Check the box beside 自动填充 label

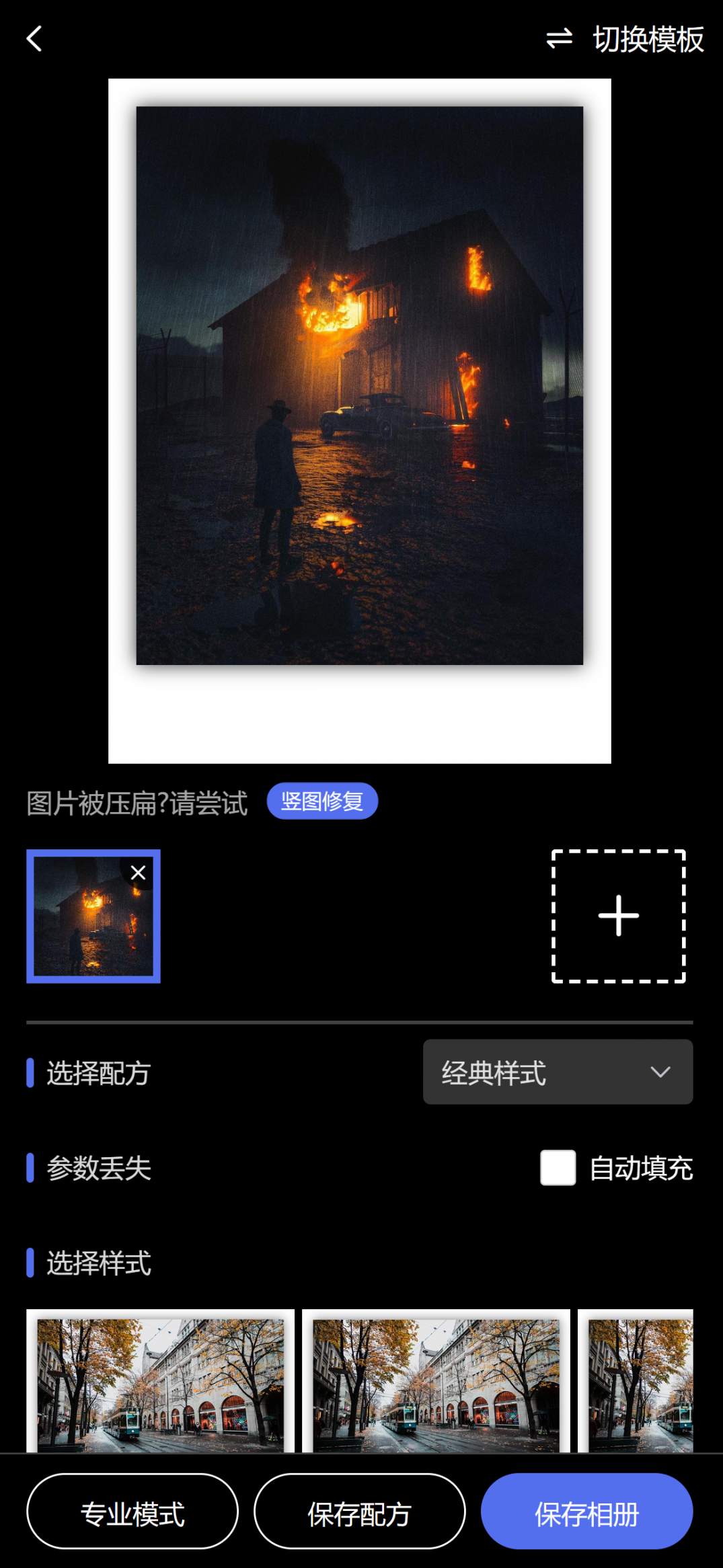pos(557,1168)
